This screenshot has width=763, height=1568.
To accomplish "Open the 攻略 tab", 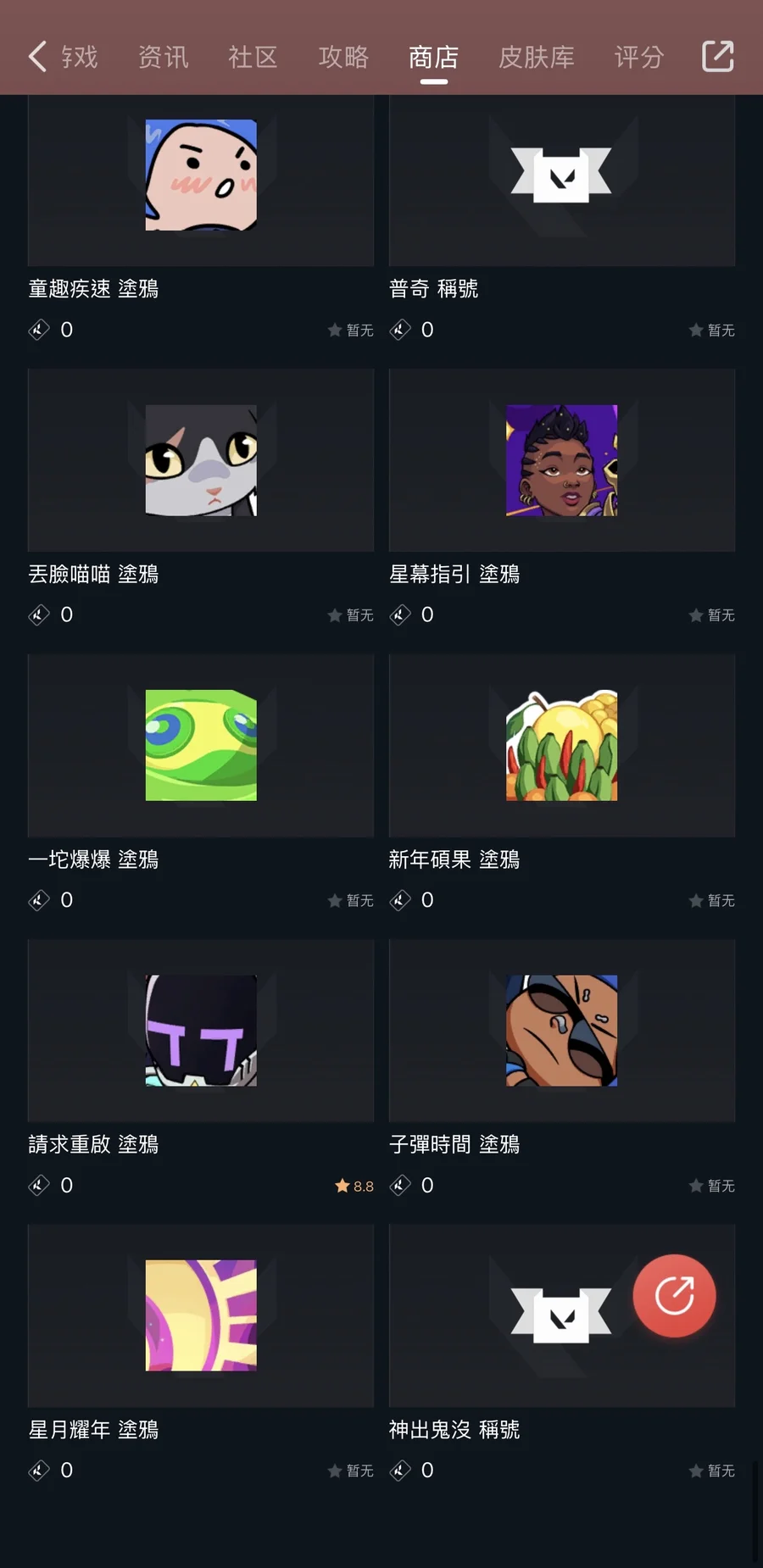I will pyautogui.click(x=343, y=57).
